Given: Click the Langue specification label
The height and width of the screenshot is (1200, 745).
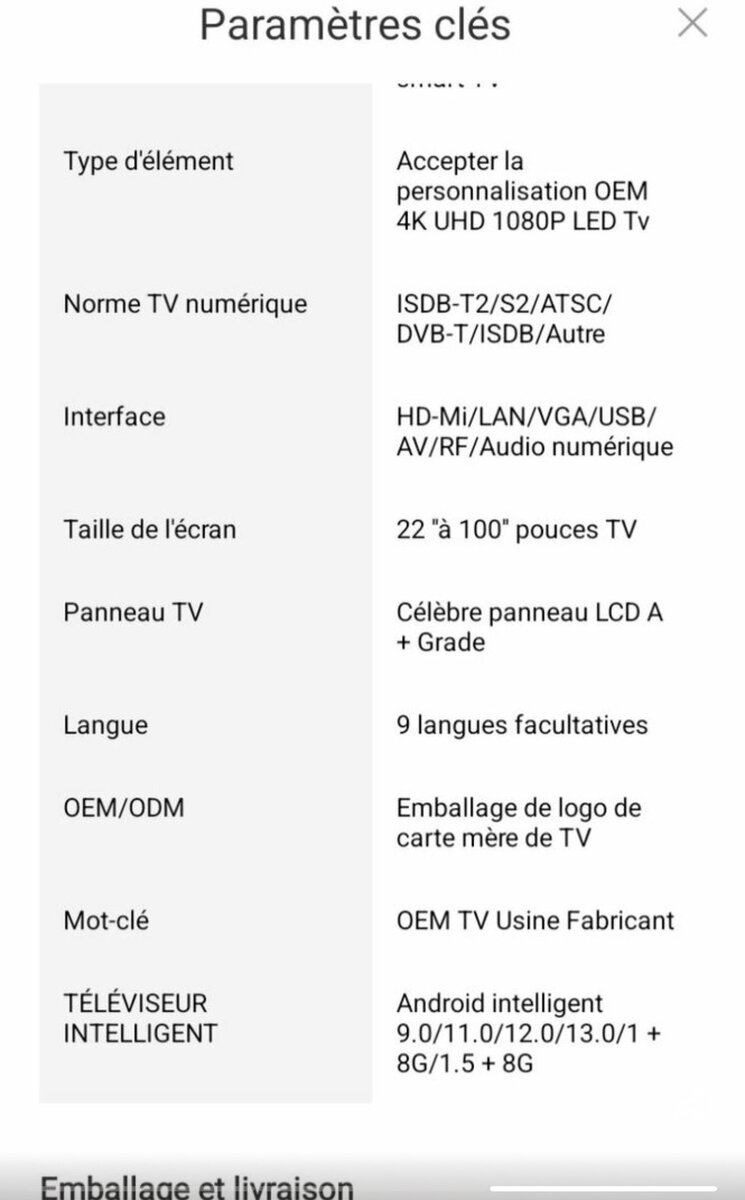Looking at the screenshot, I should (104, 724).
